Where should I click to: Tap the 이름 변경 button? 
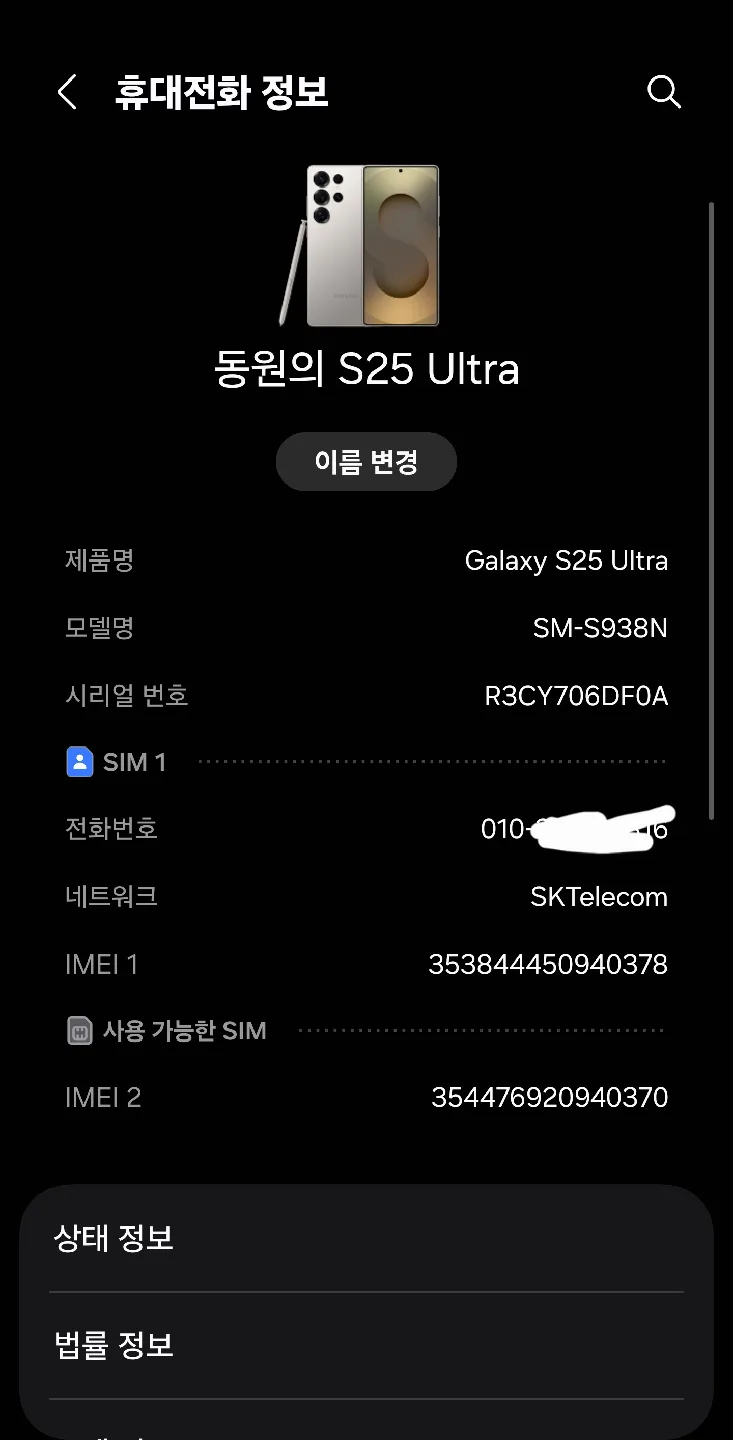(366, 462)
